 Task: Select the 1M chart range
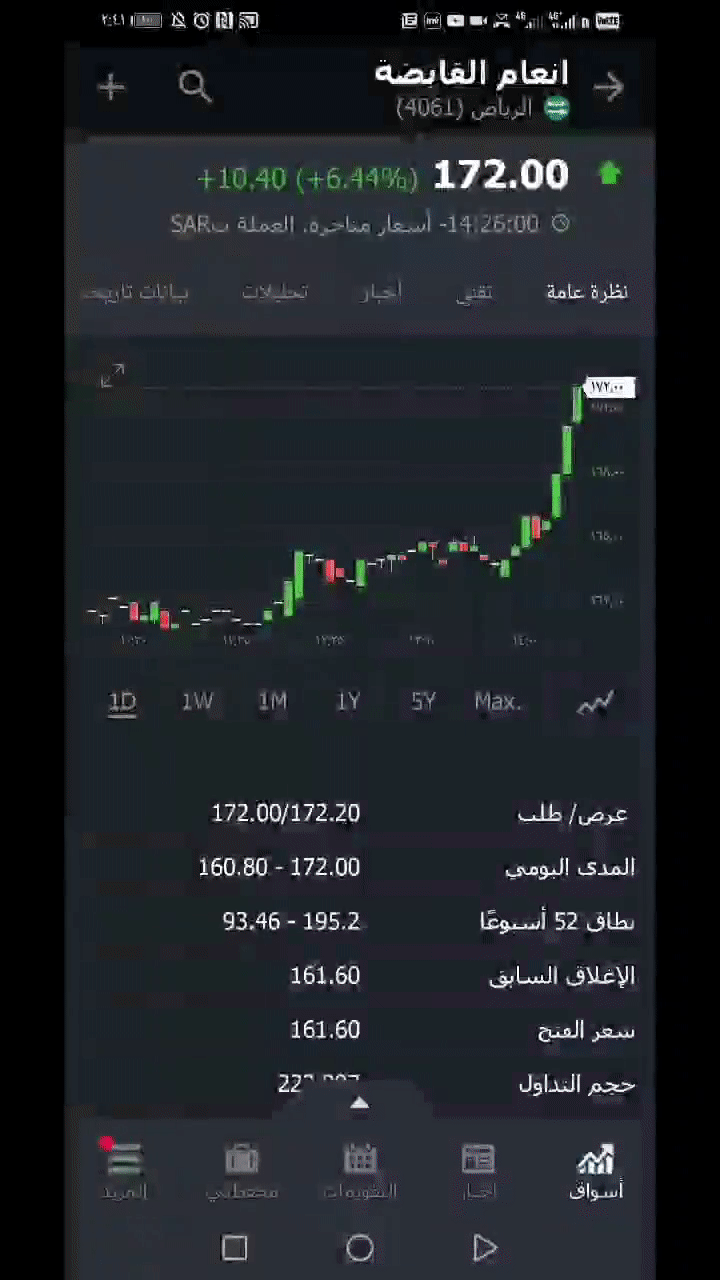pos(272,702)
